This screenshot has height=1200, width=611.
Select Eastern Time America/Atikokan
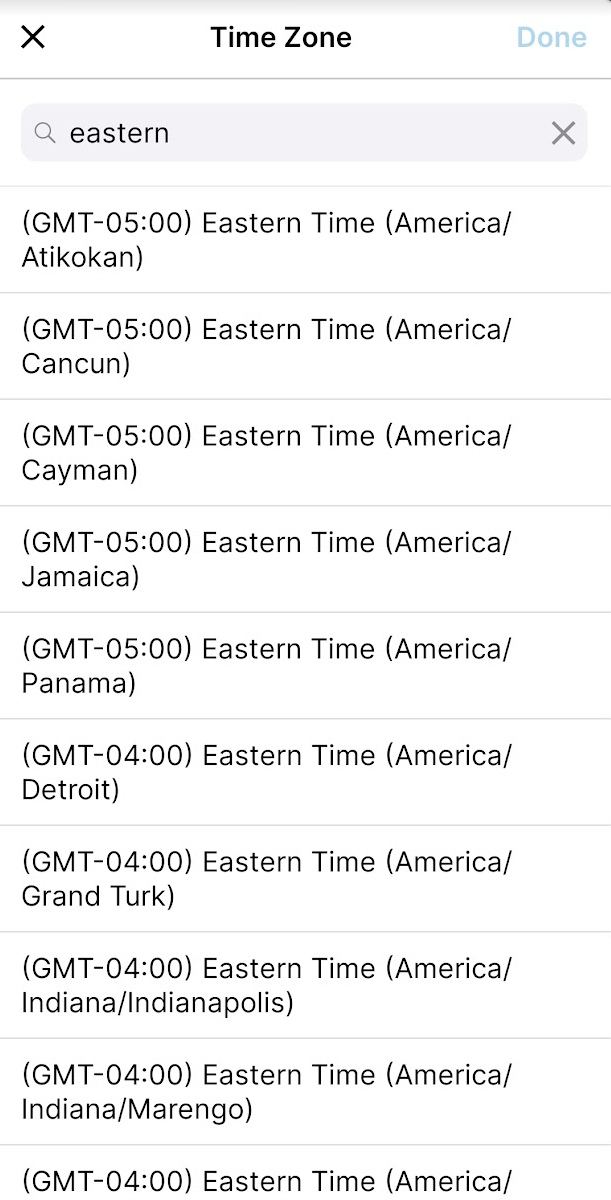point(305,240)
